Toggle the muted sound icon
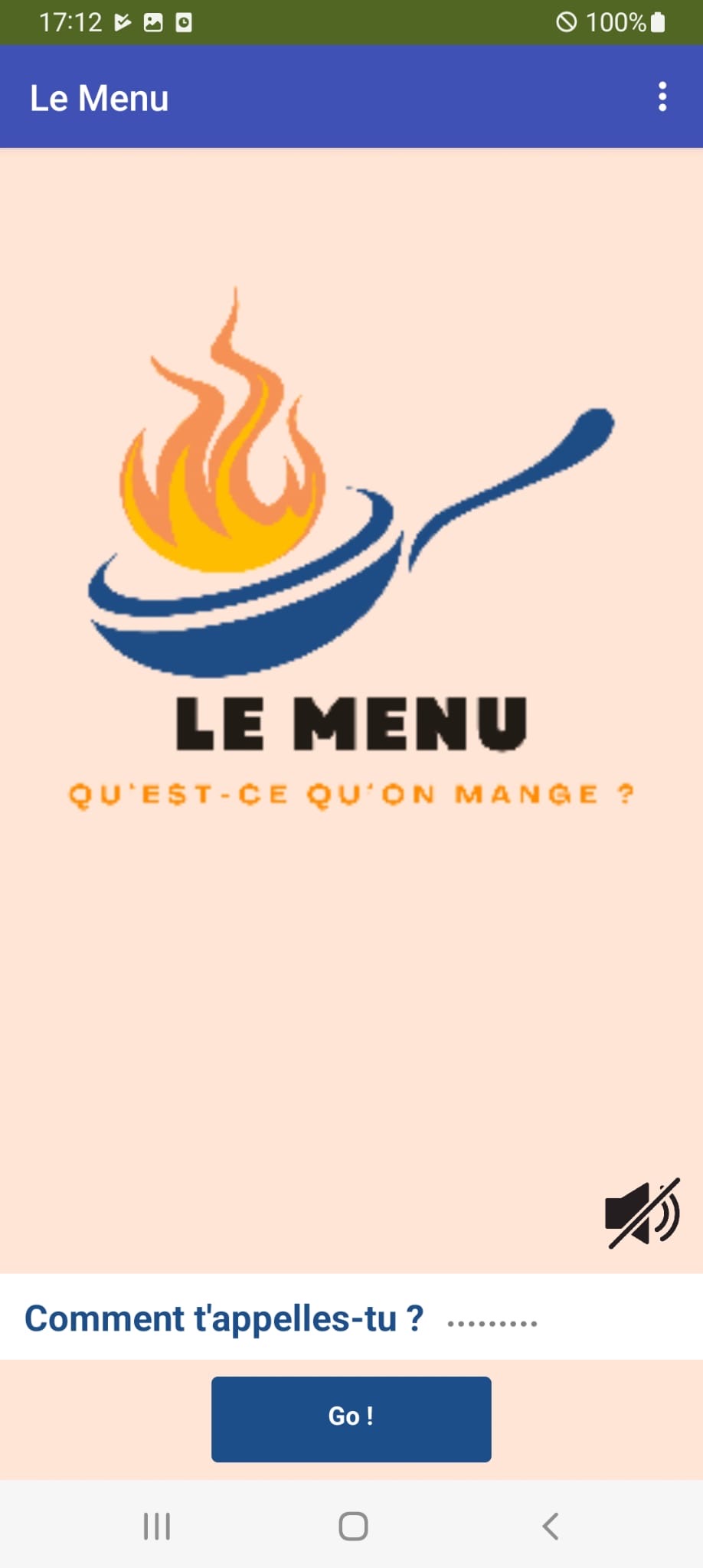The height and width of the screenshot is (1568, 703). coord(642,1214)
